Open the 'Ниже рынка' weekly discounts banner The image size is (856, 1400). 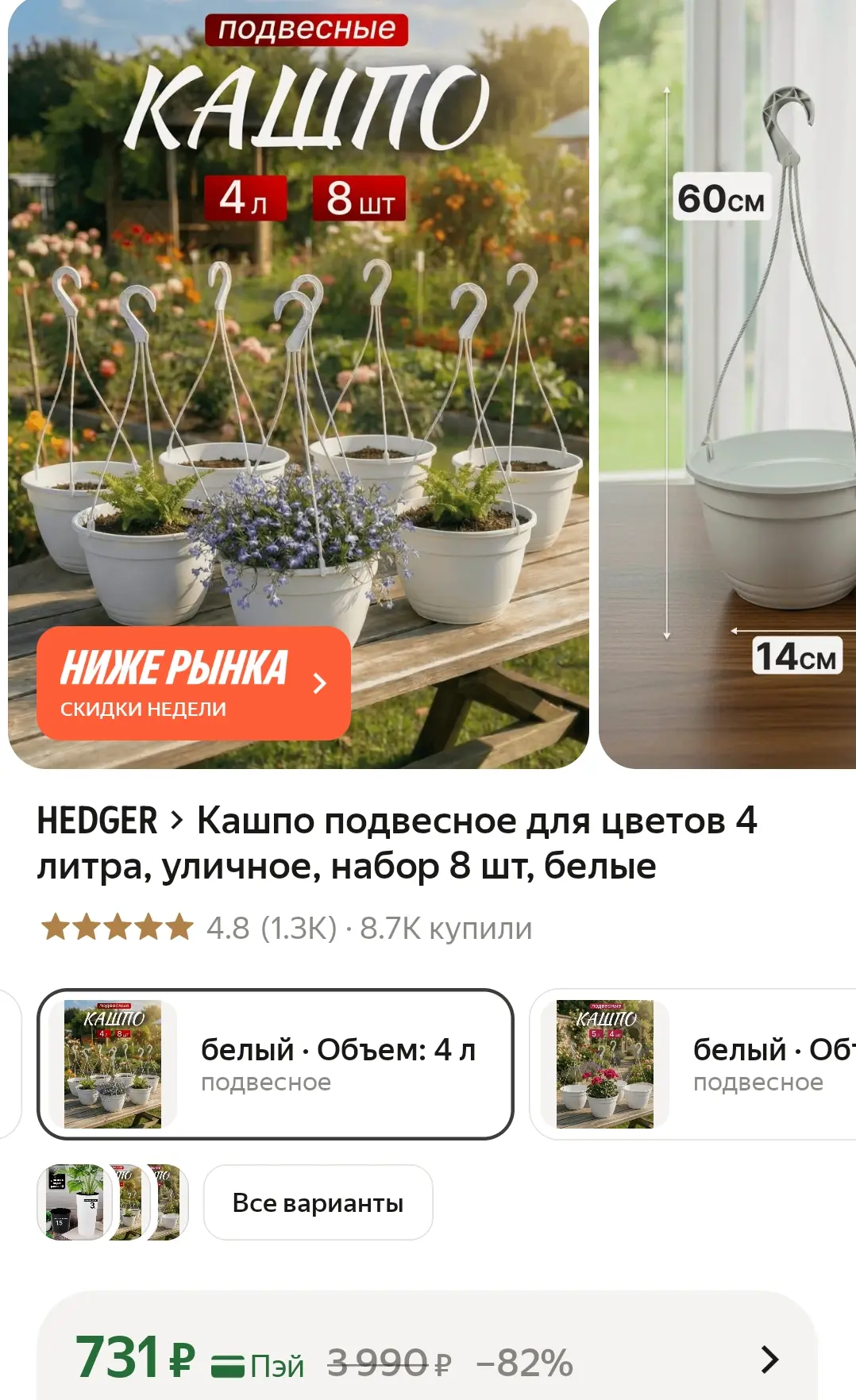[x=194, y=683]
